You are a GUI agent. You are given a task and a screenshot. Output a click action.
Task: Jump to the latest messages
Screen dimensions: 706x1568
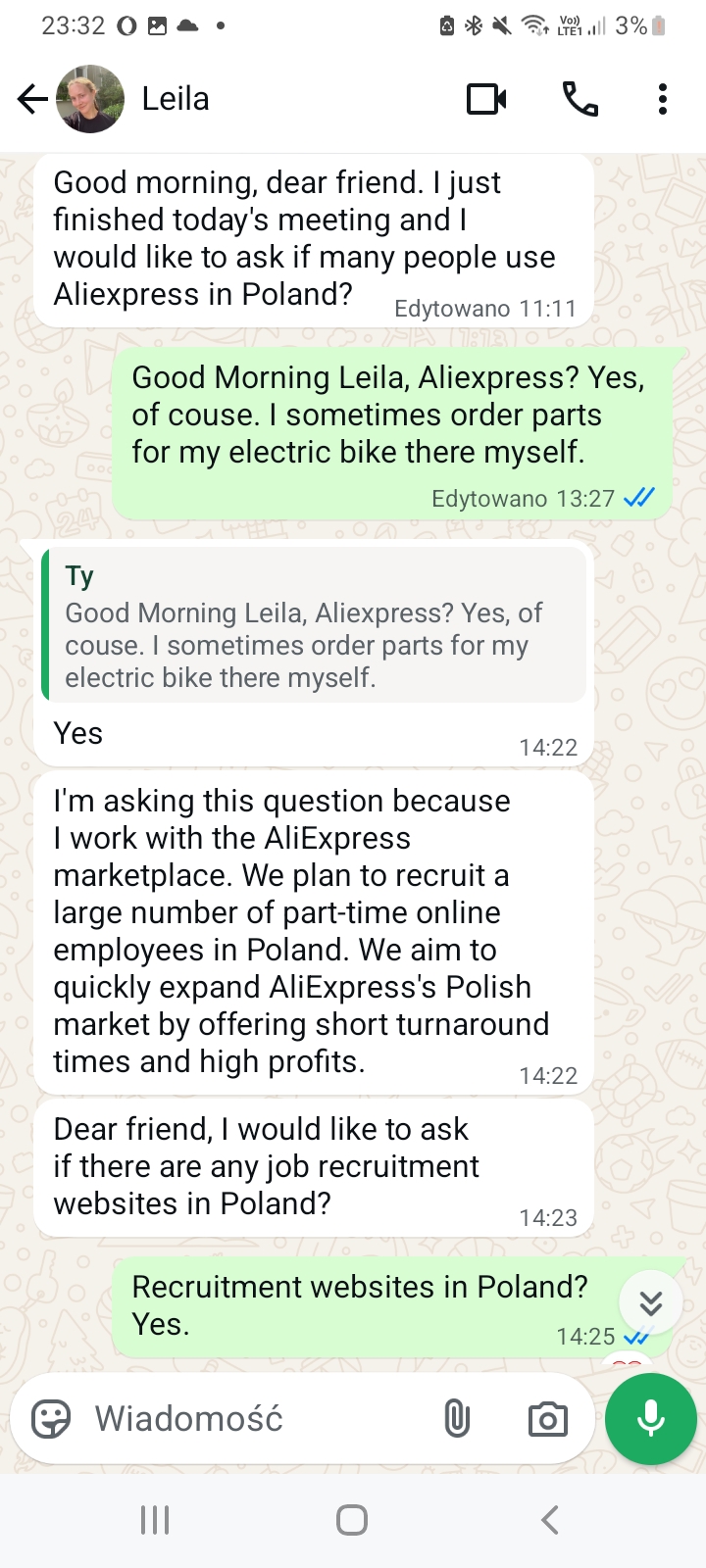pos(651,1302)
